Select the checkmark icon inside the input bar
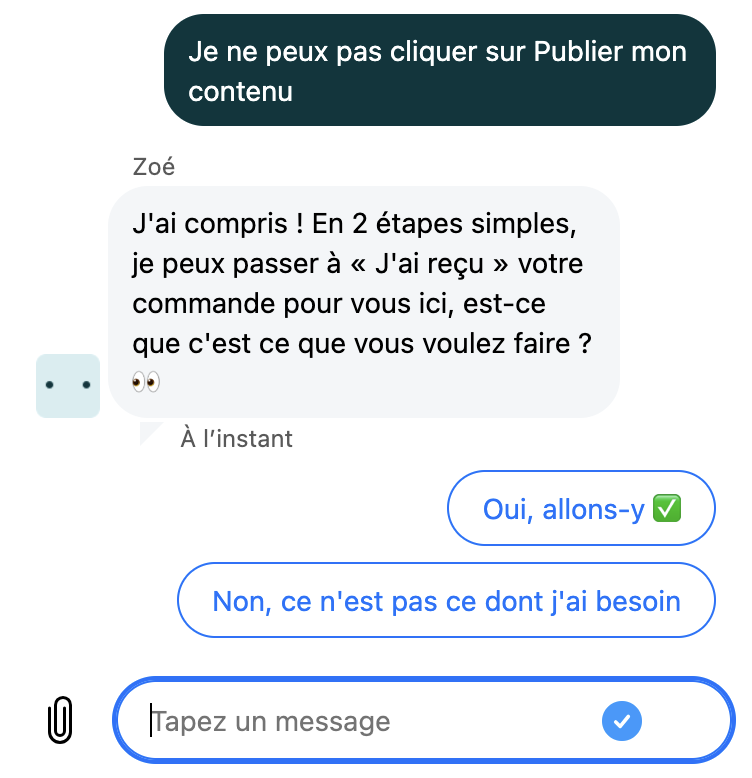 (x=622, y=721)
